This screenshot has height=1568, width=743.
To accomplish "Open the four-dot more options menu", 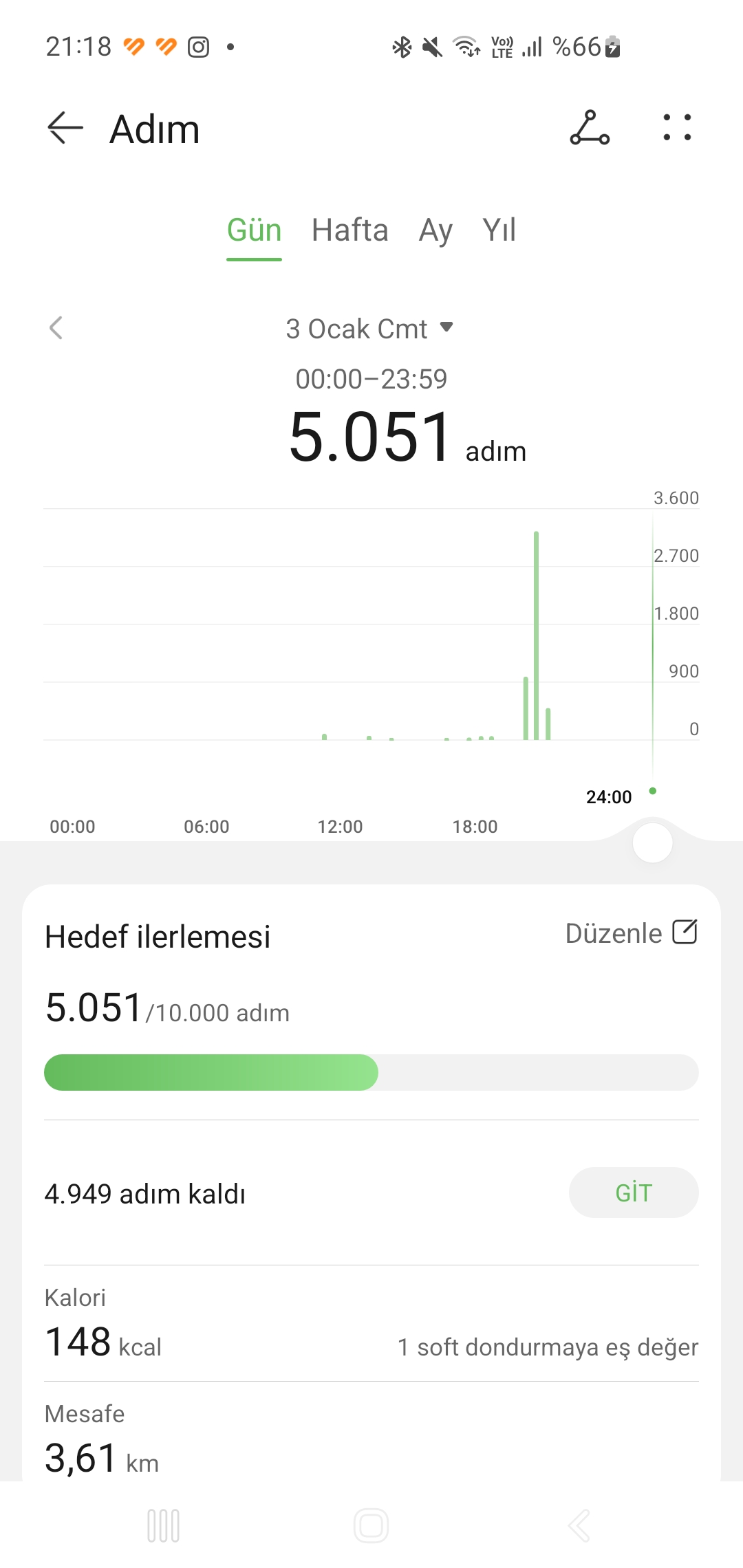I will pyautogui.click(x=677, y=128).
